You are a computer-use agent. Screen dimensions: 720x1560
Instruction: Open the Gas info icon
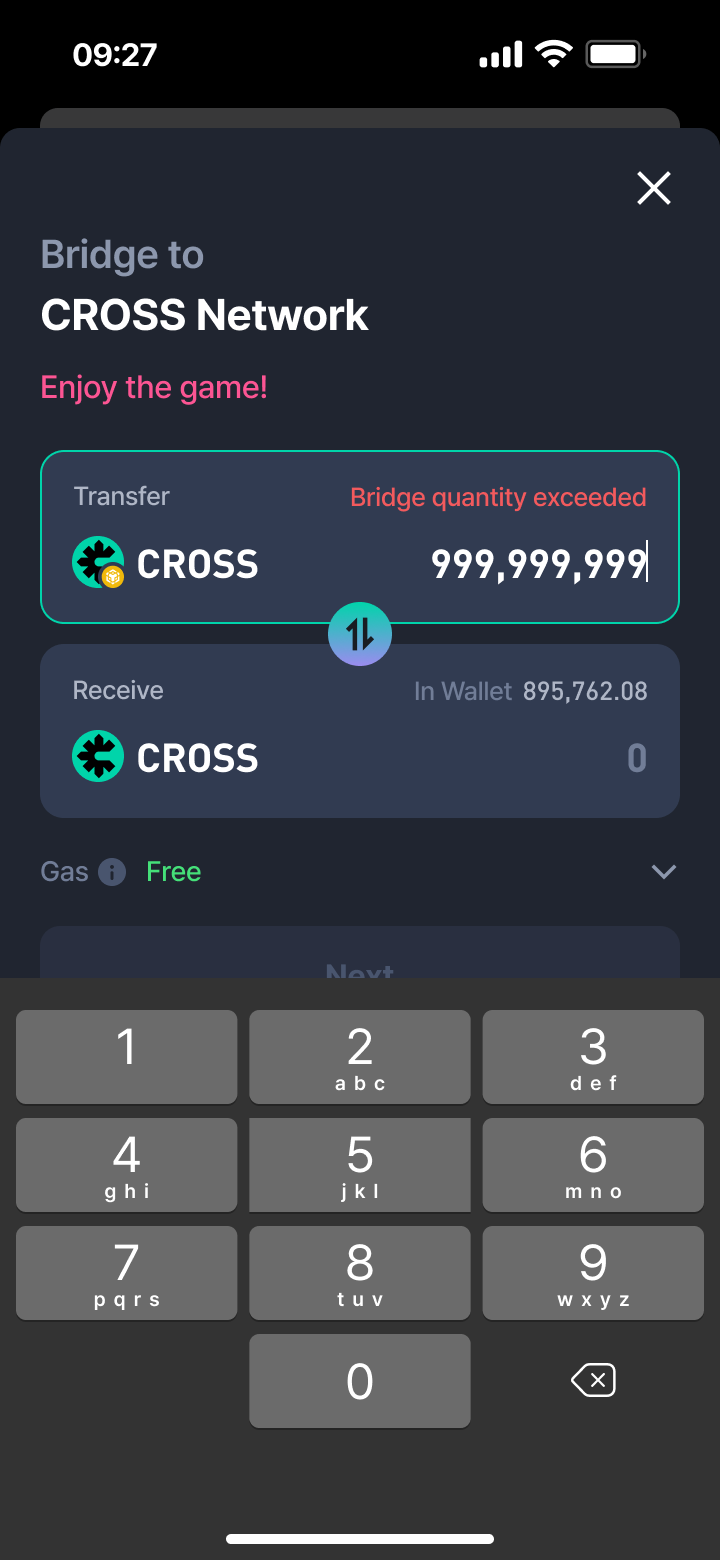click(x=112, y=872)
